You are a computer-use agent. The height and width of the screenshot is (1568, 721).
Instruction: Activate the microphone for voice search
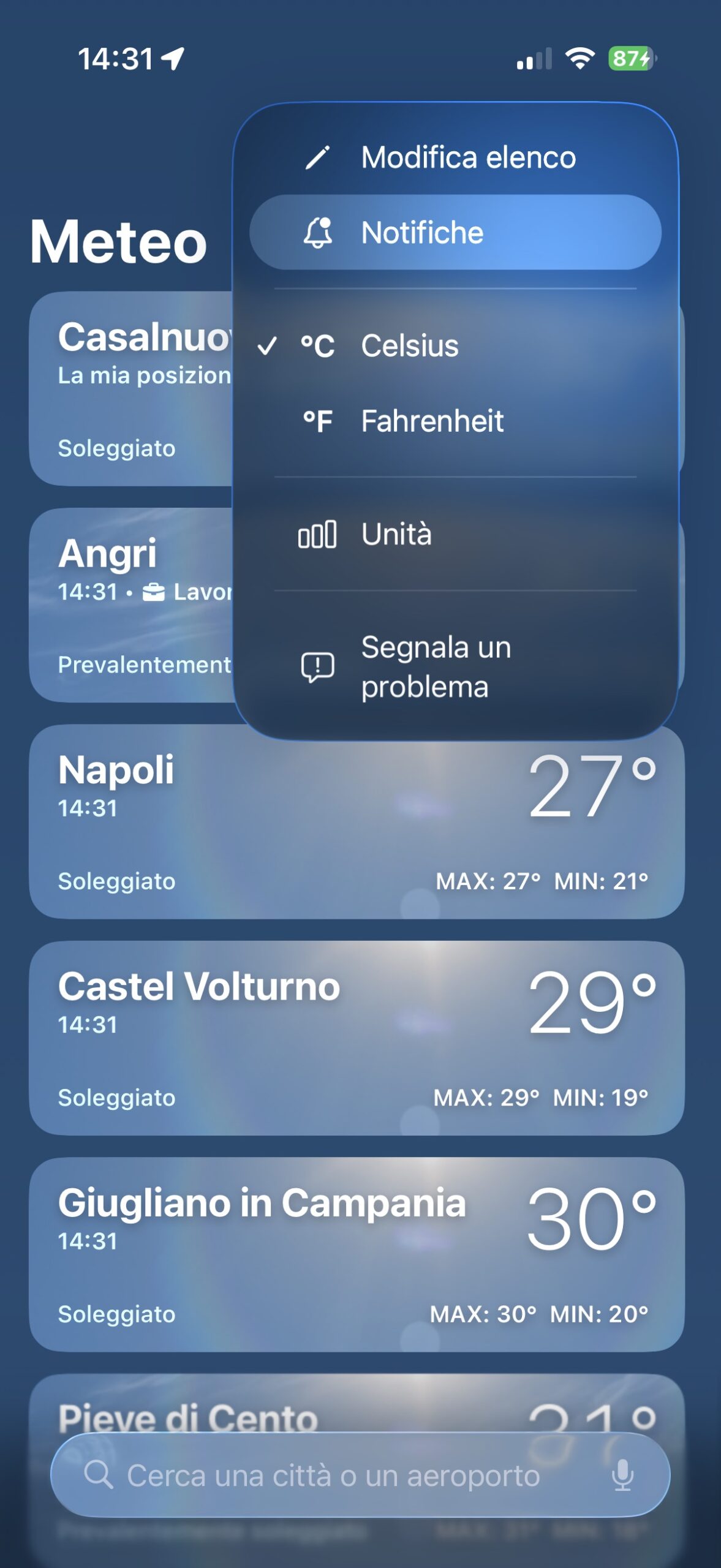click(x=622, y=1475)
